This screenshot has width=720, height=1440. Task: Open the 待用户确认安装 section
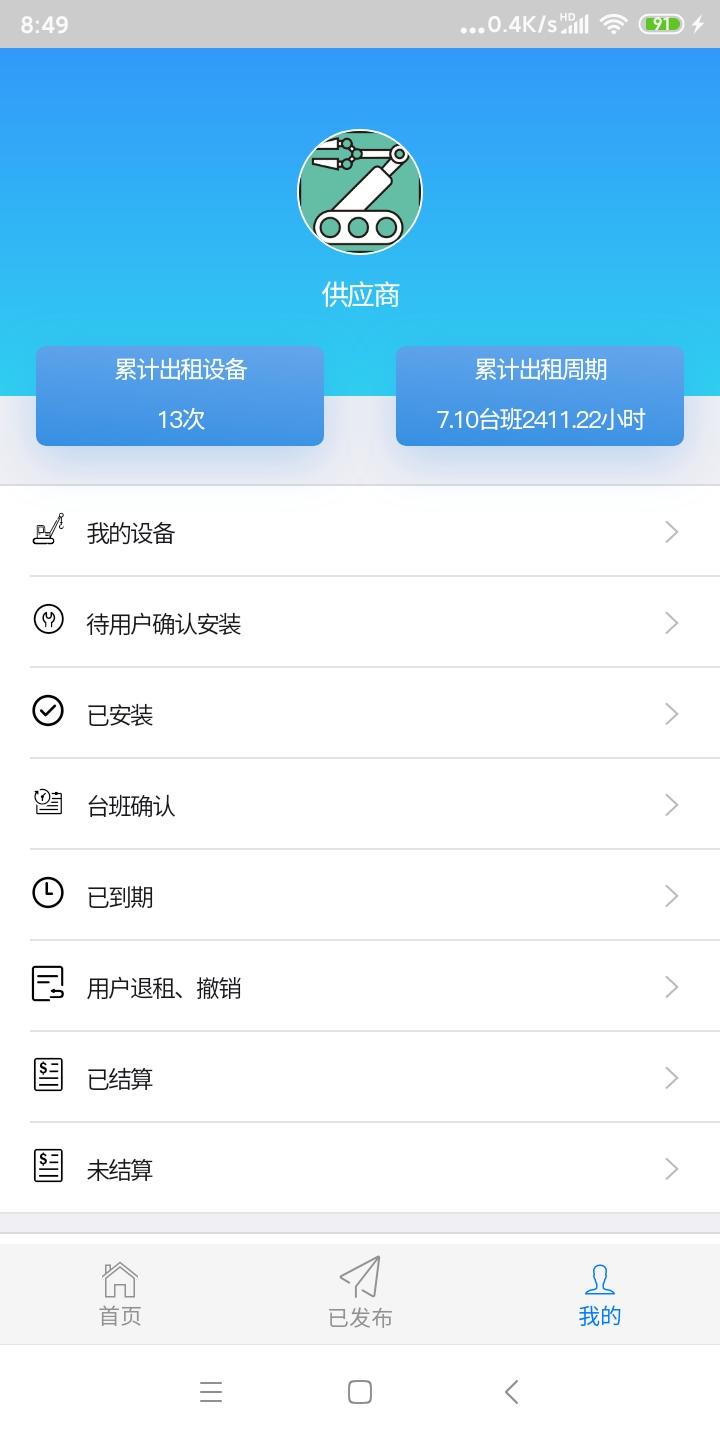(360, 622)
